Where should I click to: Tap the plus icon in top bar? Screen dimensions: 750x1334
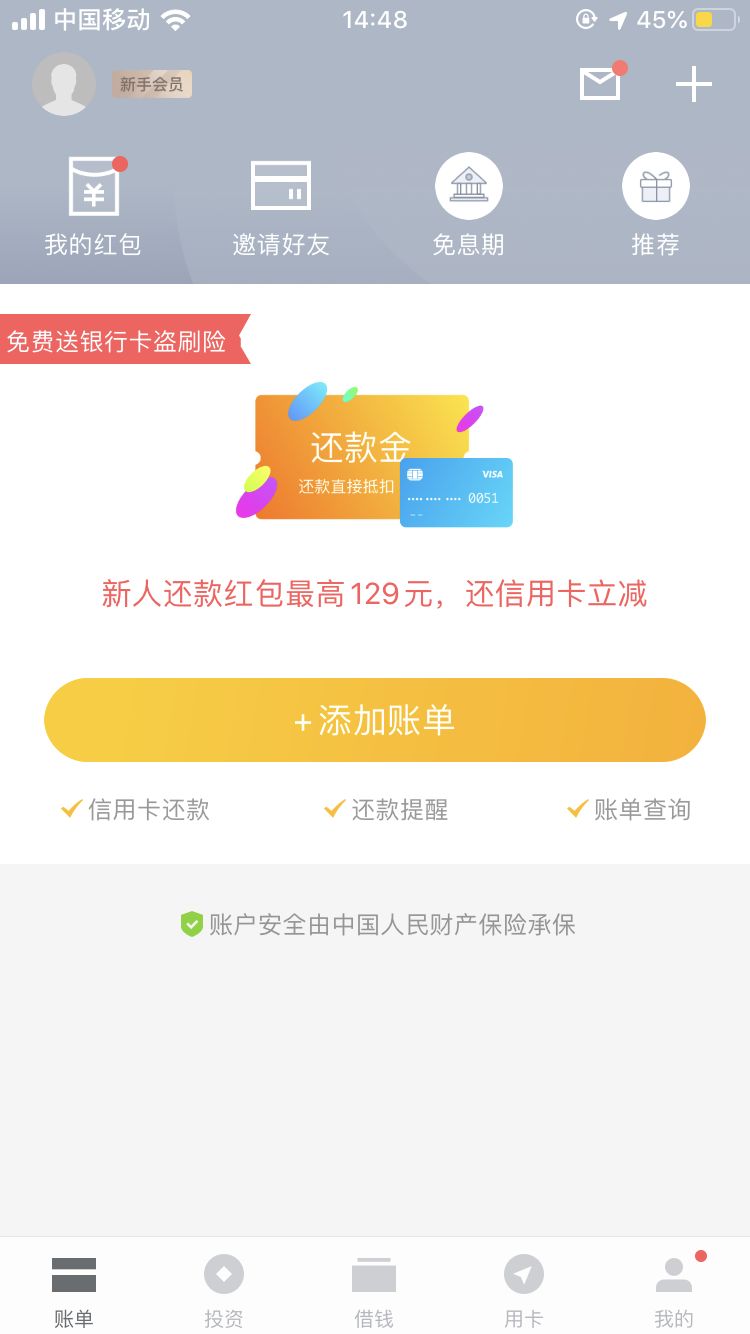[694, 85]
